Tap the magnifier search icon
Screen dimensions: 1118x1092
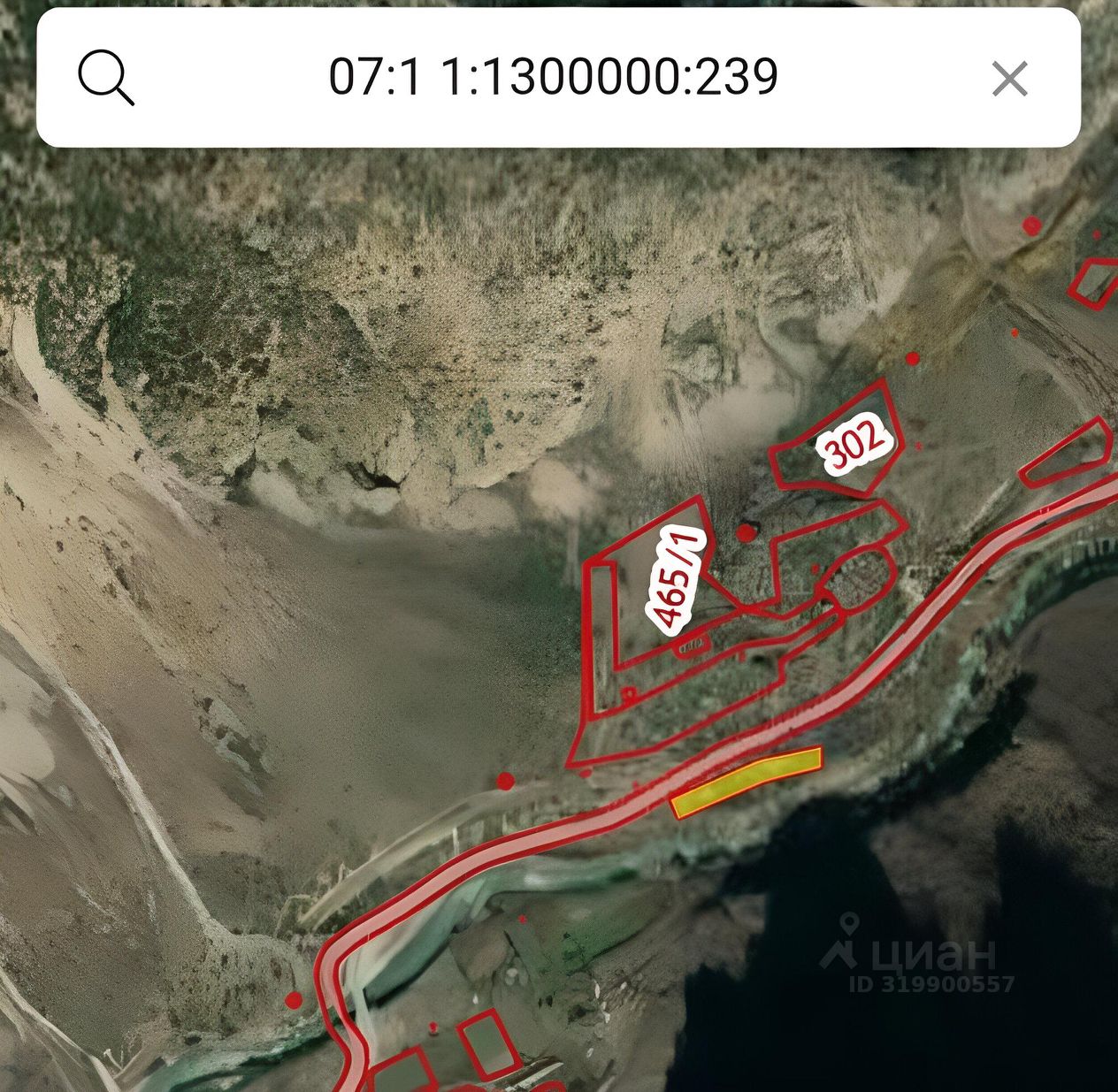pyautogui.click(x=106, y=78)
